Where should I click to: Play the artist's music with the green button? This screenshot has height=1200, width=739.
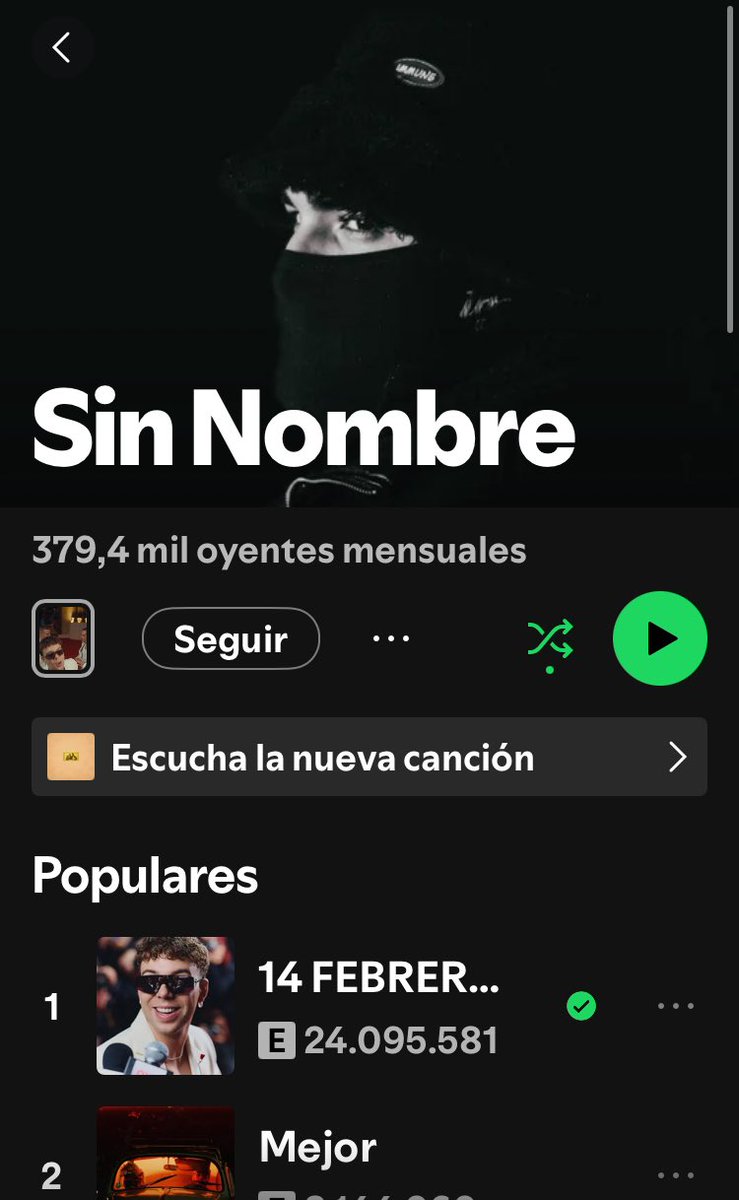660,639
